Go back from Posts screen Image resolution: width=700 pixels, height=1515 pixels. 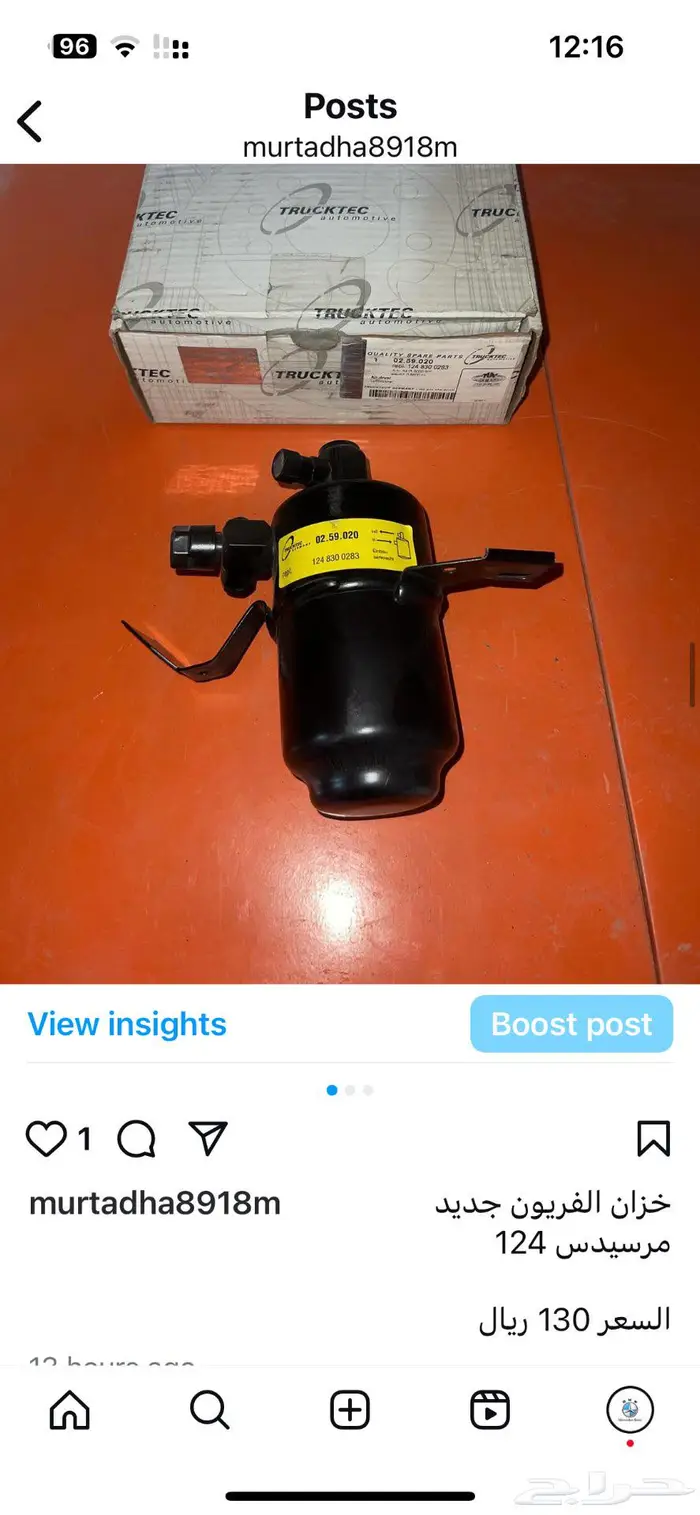30,122
